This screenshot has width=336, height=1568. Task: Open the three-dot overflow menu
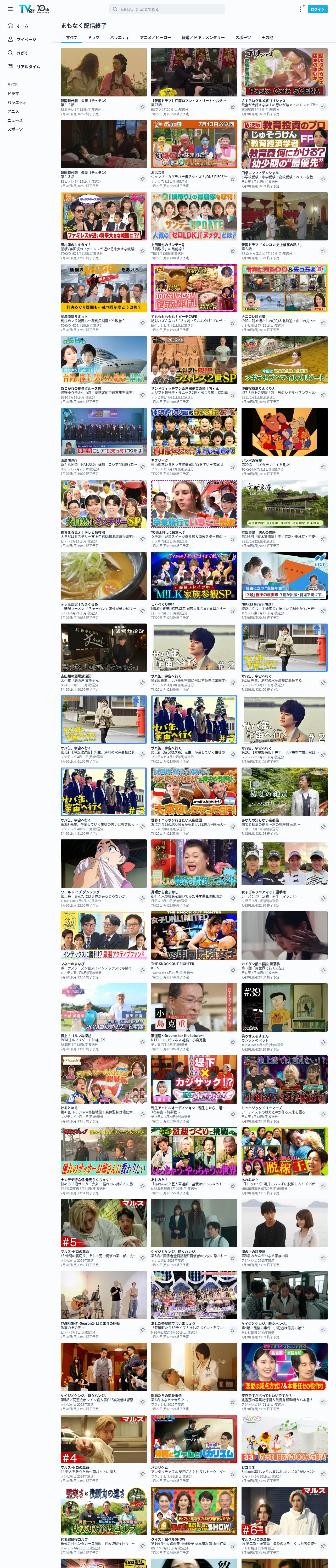300,9
